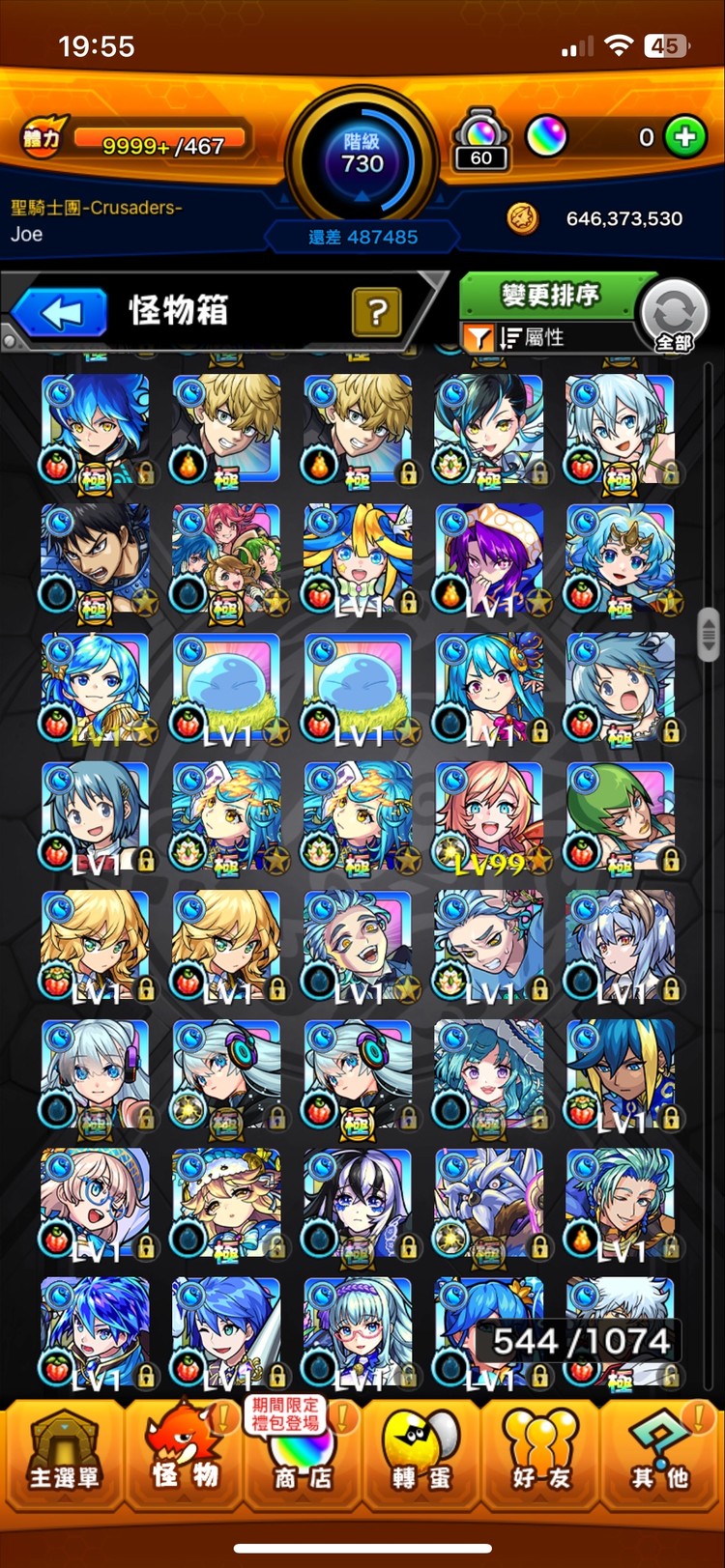Add orbs with the green plus button
725x1568 pixels.
(x=685, y=137)
